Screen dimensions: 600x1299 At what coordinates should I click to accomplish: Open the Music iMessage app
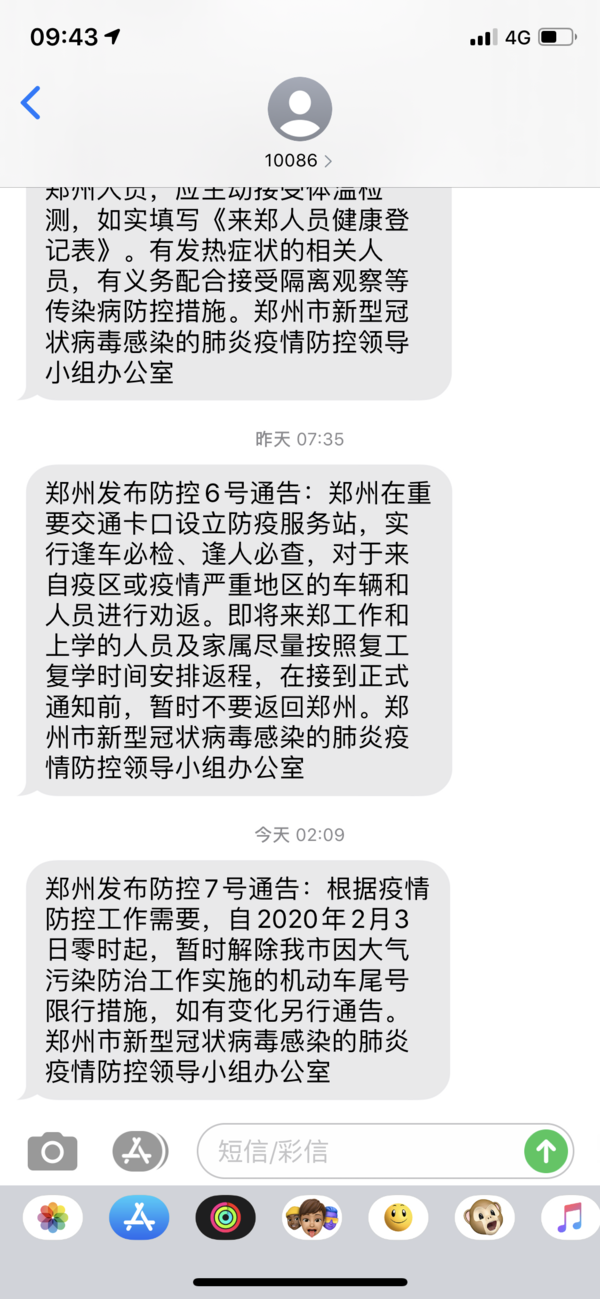pos(570,1217)
